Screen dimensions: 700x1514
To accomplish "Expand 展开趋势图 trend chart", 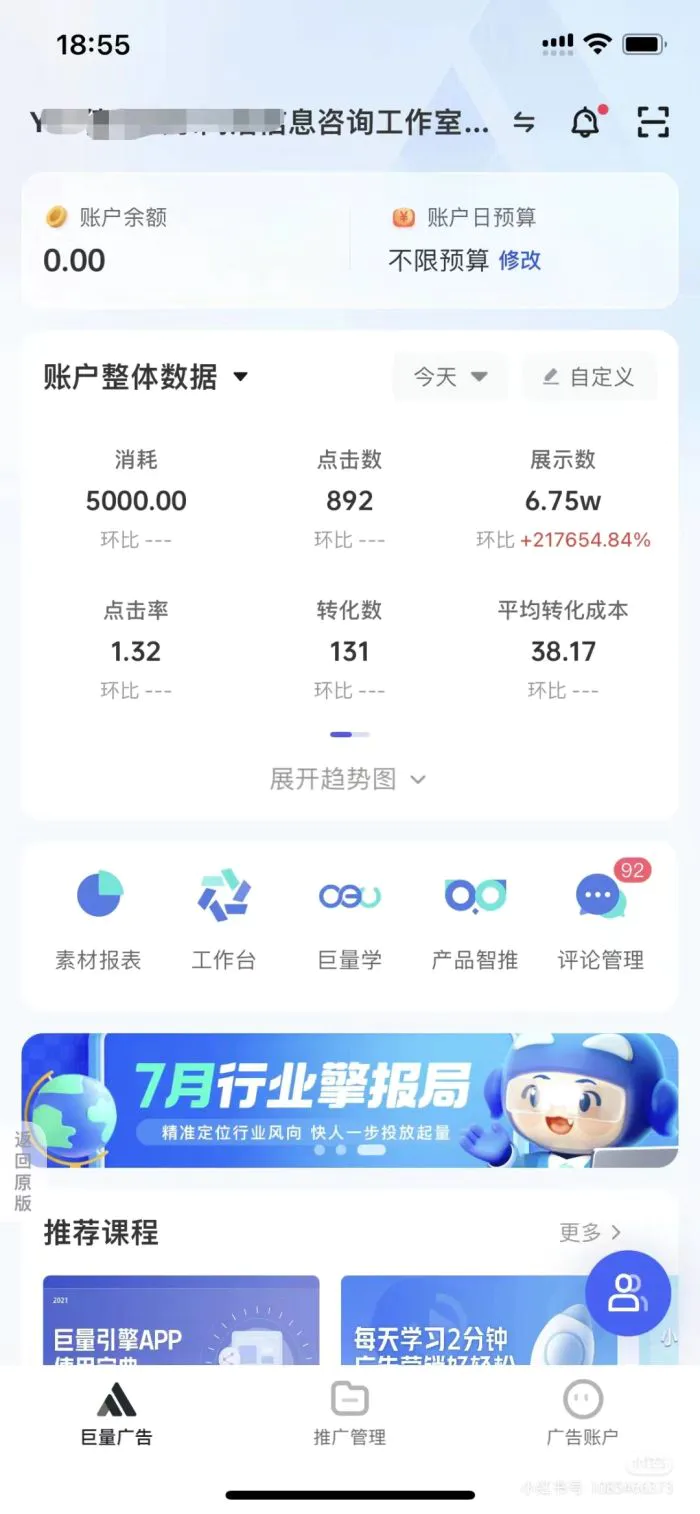I will point(348,779).
